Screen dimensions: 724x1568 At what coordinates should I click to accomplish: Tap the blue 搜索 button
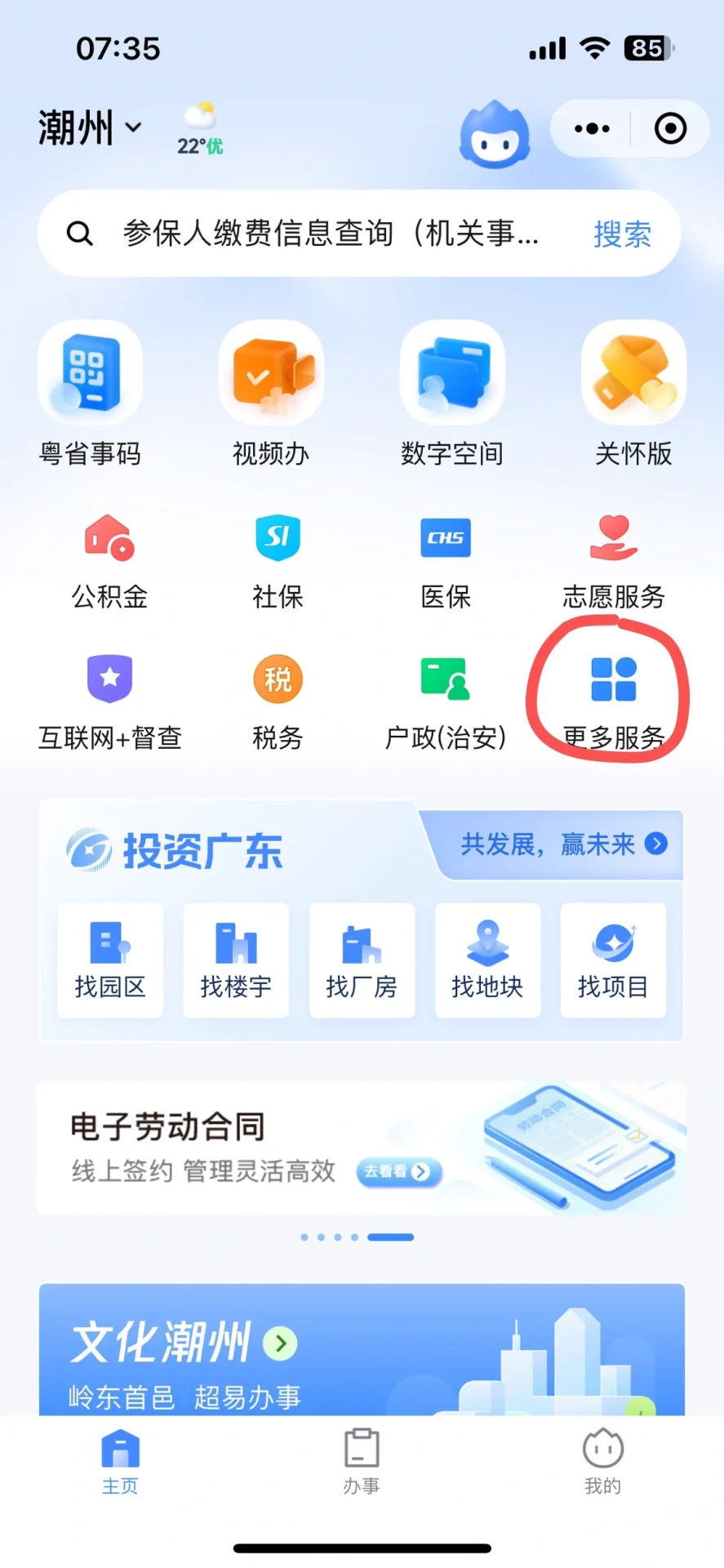[x=622, y=234]
